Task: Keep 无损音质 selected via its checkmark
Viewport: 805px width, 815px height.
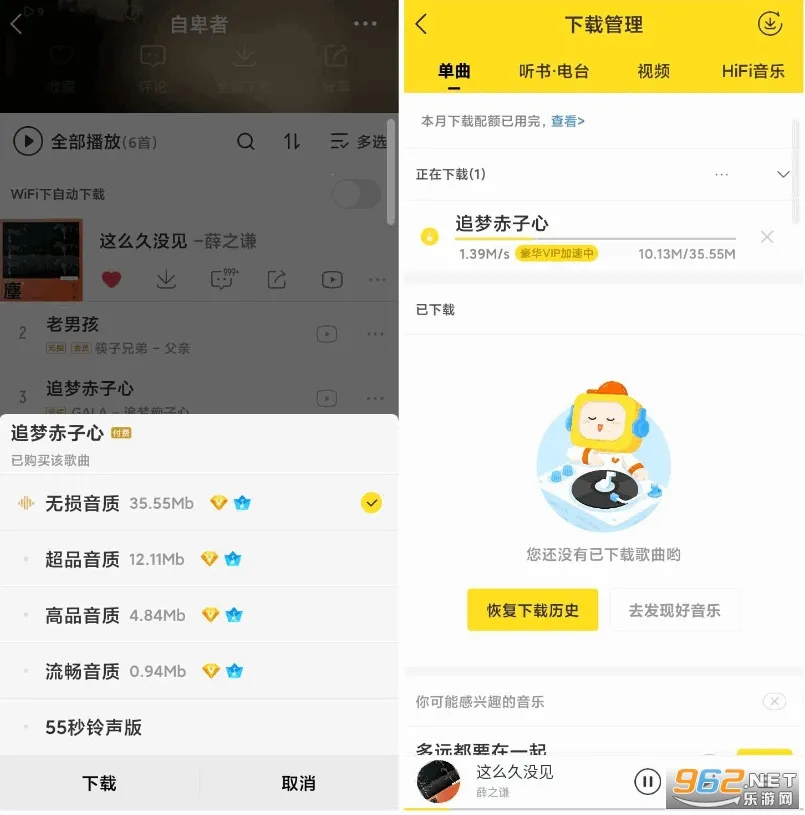Action: pos(371,503)
